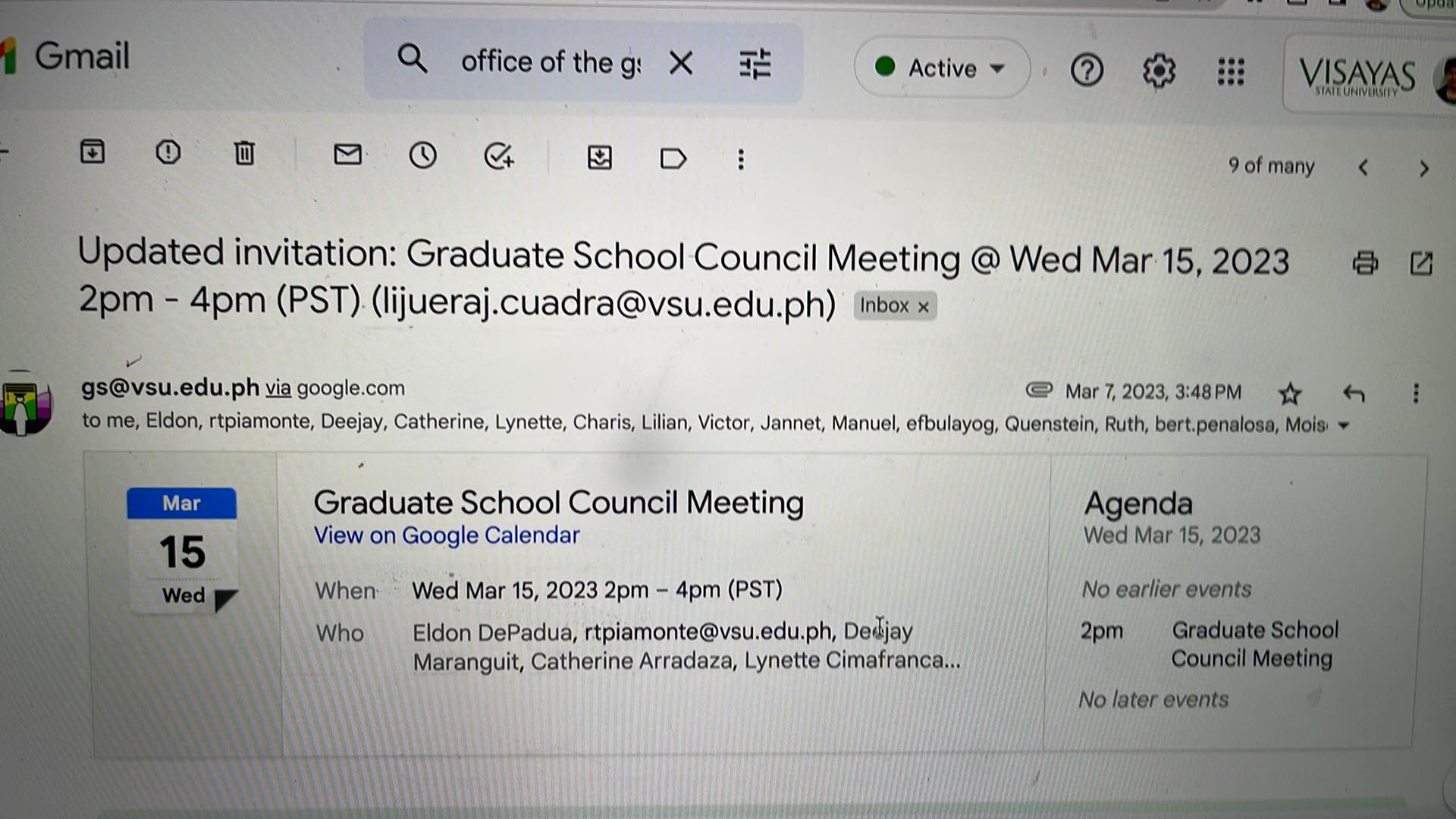
Task: Open the help question mark
Action: [1086, 71]
